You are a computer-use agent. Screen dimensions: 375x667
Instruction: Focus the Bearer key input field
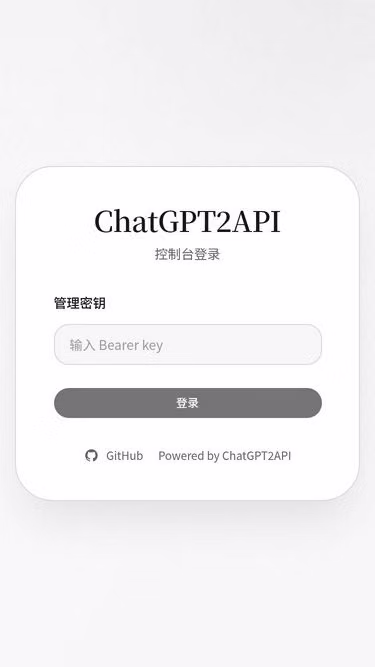tap(188, 345)
